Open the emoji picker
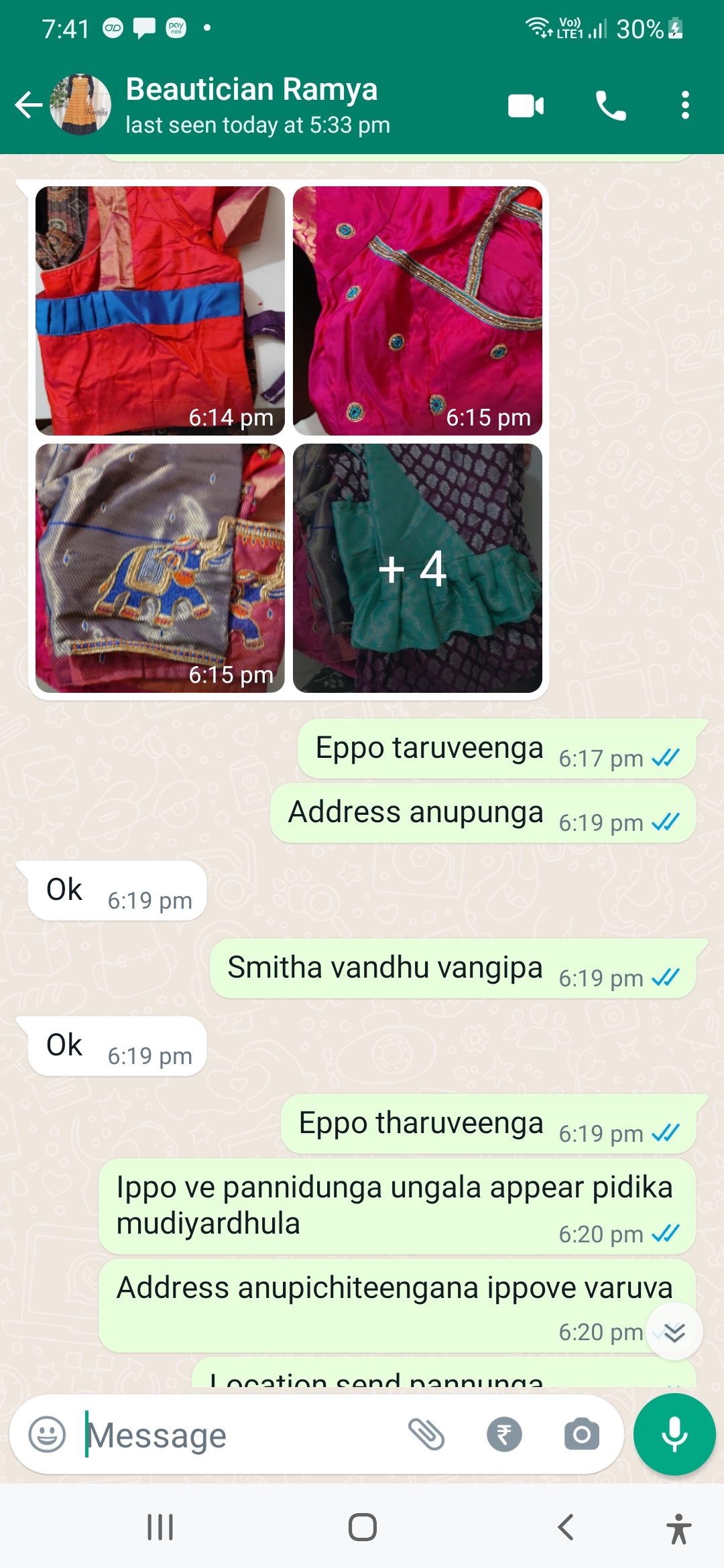Viewport: 724px width, 1568px height. [x=47, y=1435]
